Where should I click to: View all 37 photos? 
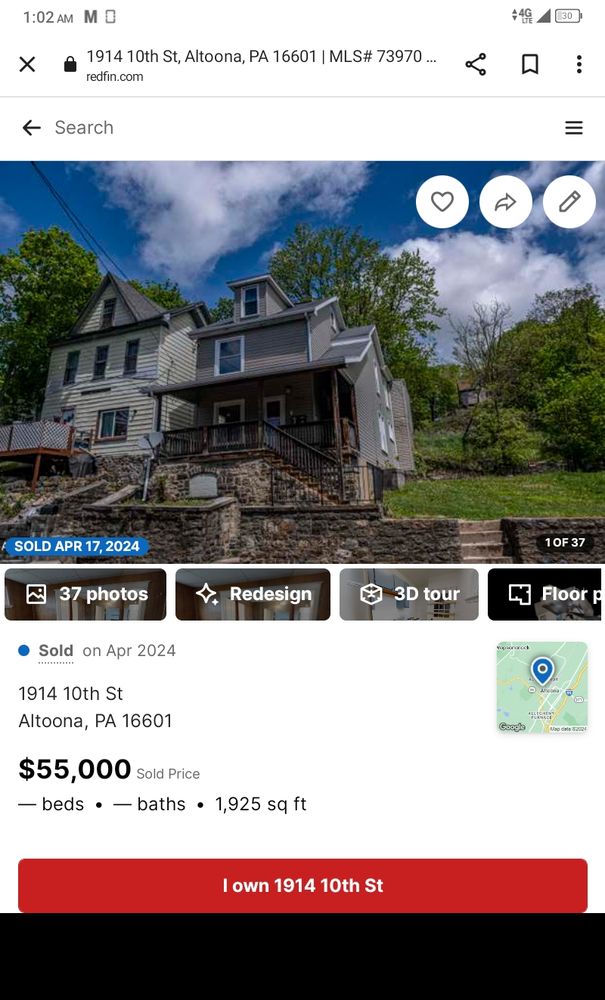click(87, 594)
